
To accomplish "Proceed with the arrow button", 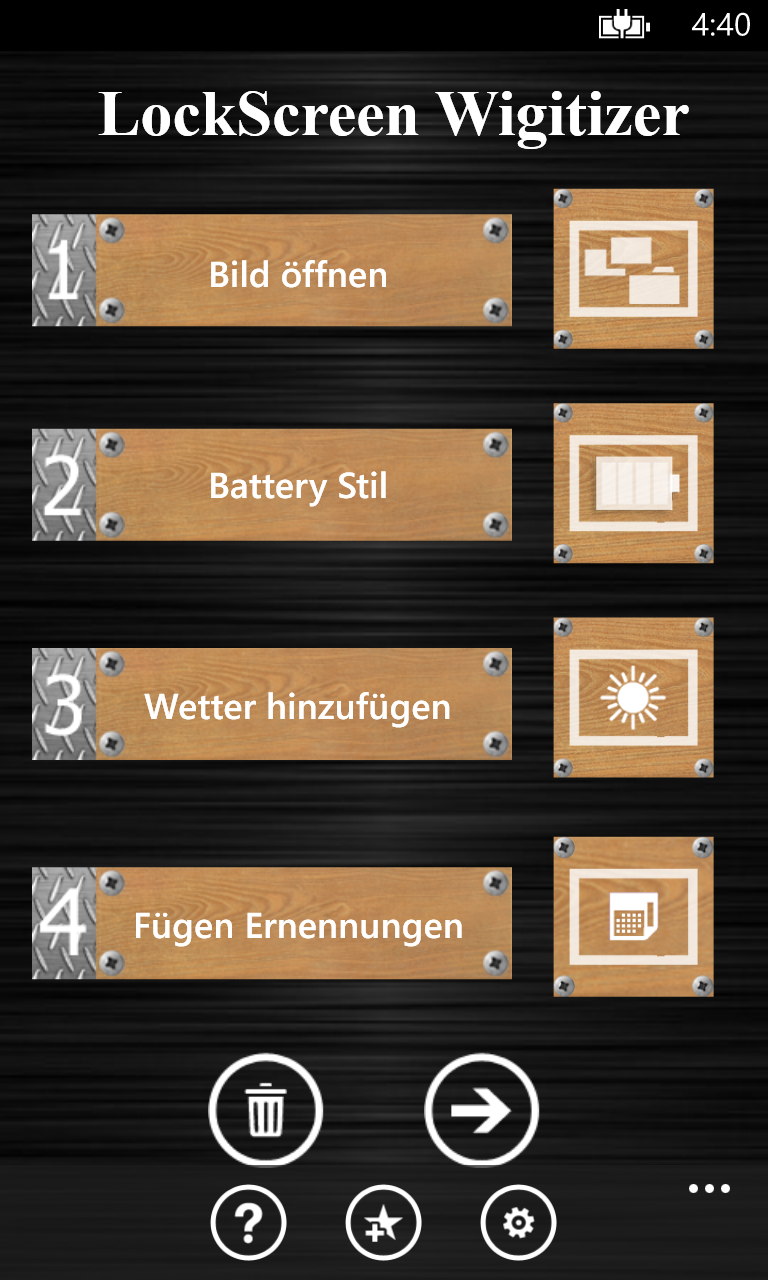I will point(481,1110).
